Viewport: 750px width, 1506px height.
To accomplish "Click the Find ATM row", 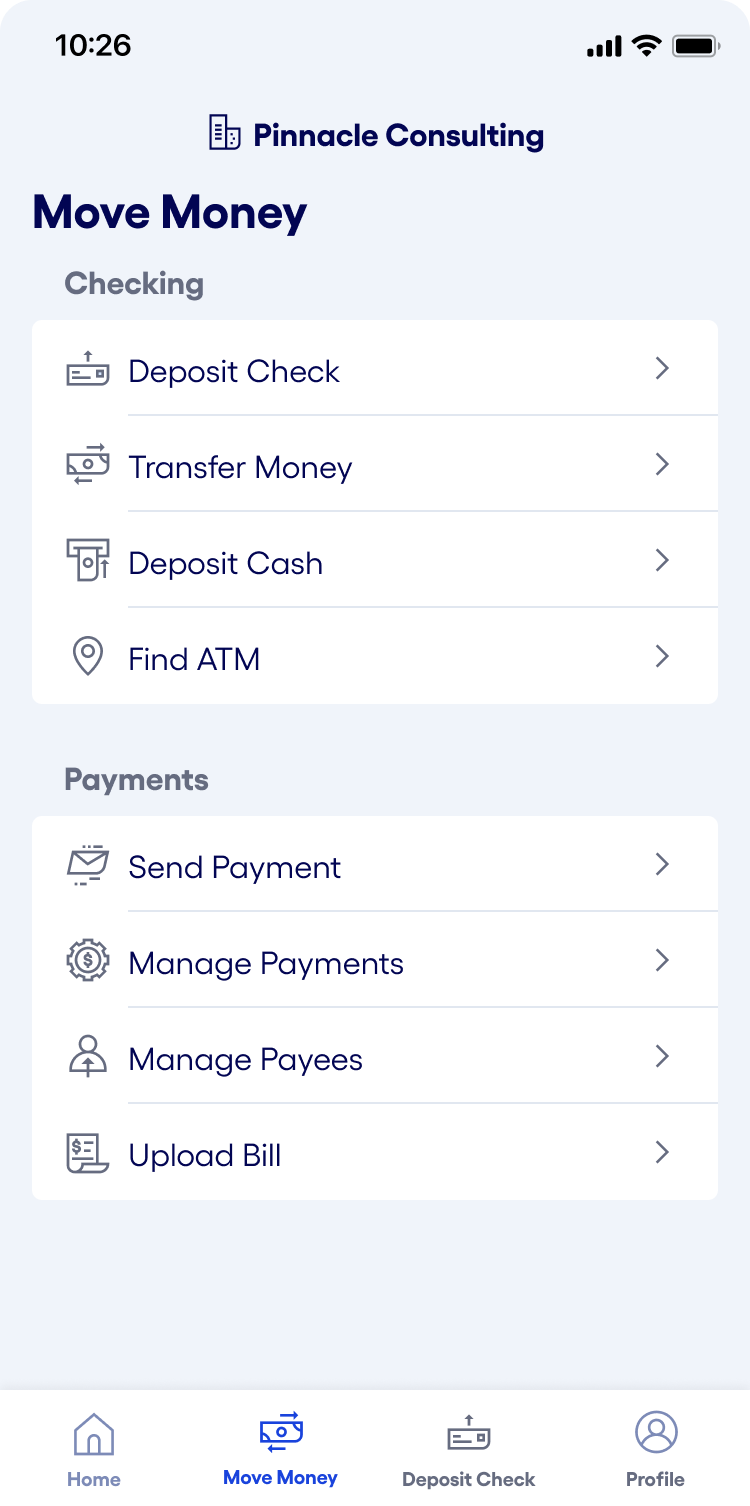I will 375,656.
